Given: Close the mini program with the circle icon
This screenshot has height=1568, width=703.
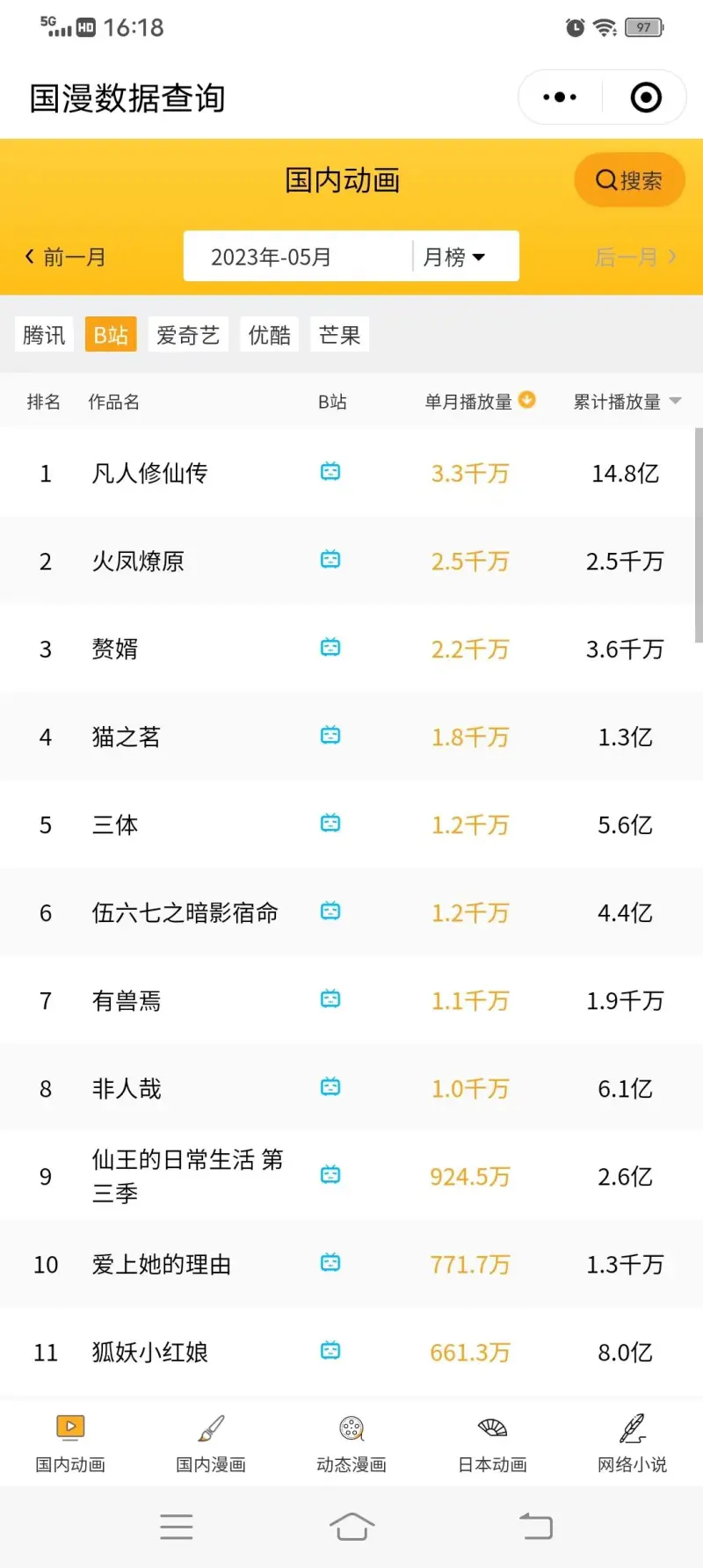Looking at the screenshot, I should [646, 98].
